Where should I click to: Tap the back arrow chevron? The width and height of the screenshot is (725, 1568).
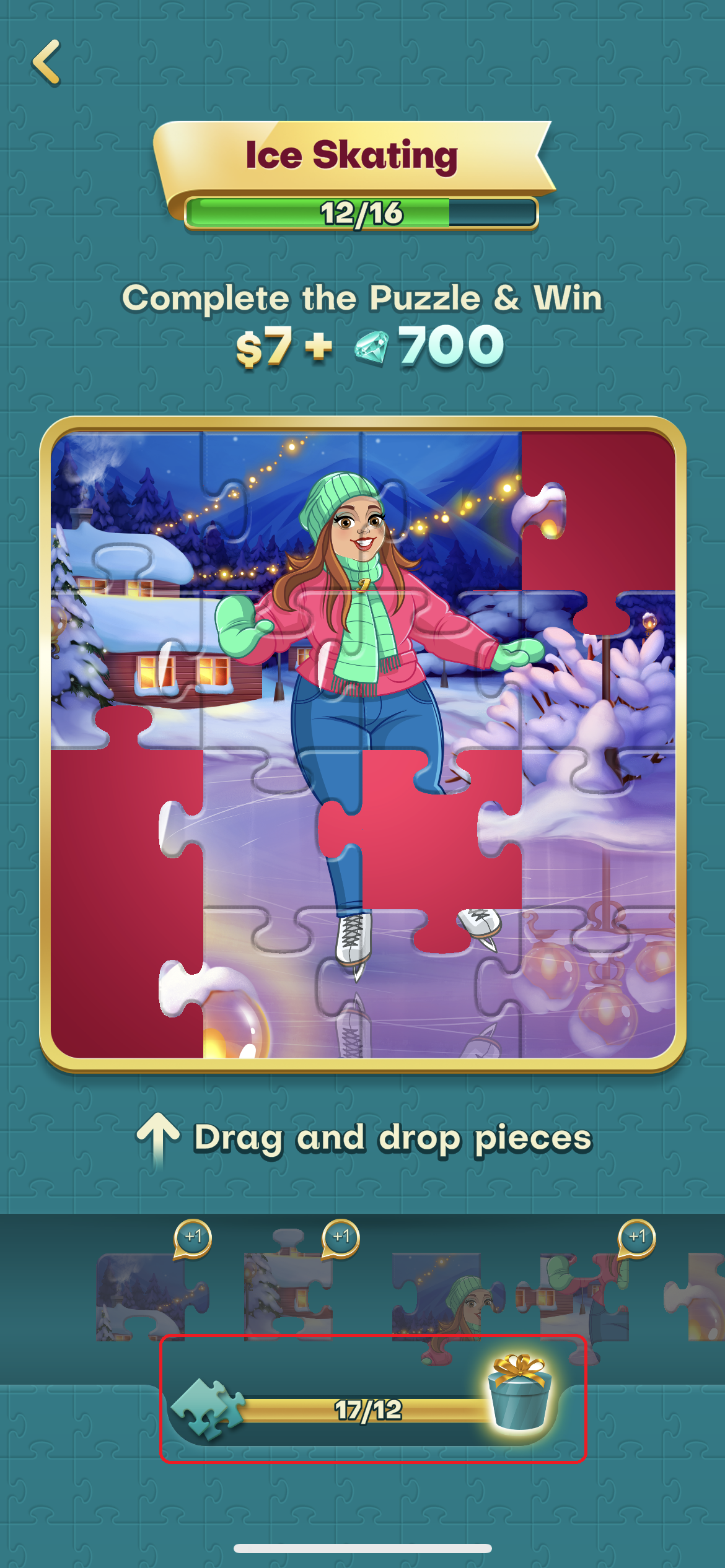[x=47, y=63]
